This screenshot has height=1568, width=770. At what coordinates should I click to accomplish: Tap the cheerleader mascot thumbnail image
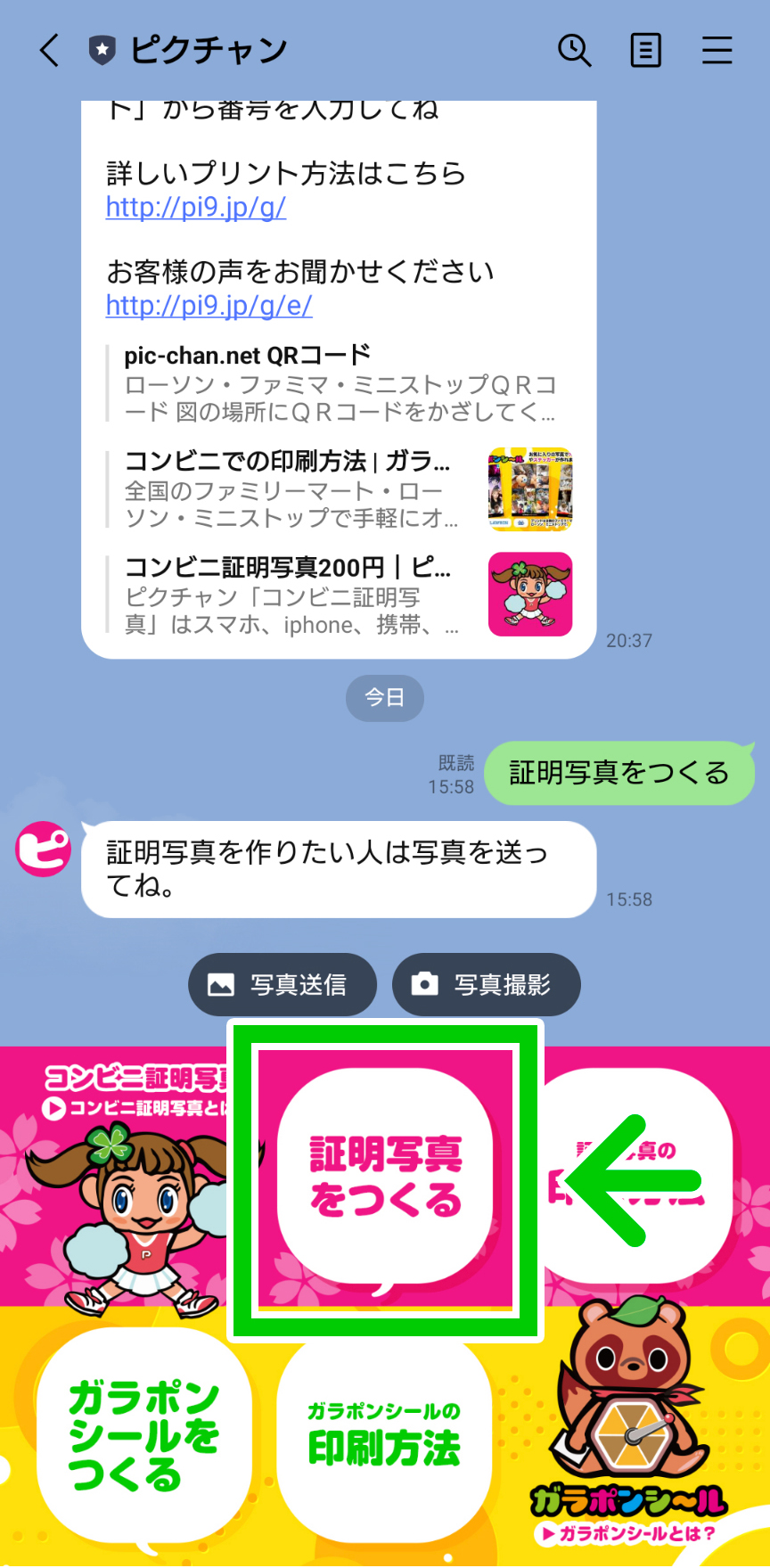(529, 594)
